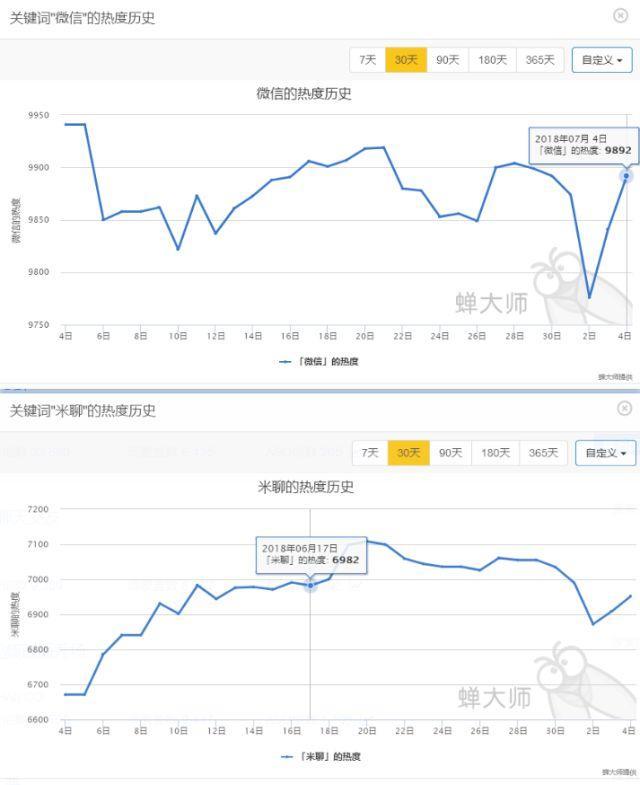Select 30天 range in 米聊 chart
This screenshot has width=640, height=785.
point(408,453)
